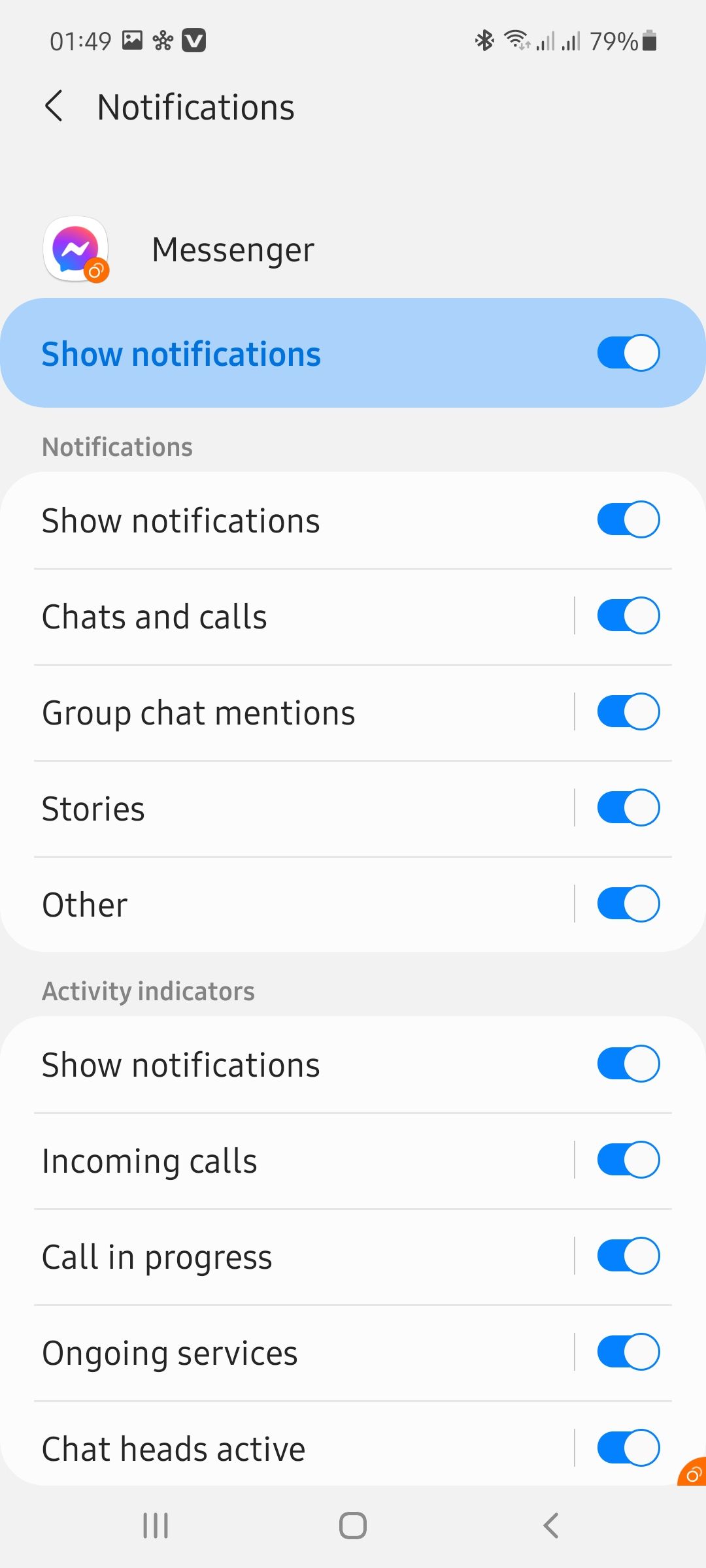Toggle the Incoming calls switch
Image resolution: width=706 pixels, height=1568 pixels.
pos(627,1160)
